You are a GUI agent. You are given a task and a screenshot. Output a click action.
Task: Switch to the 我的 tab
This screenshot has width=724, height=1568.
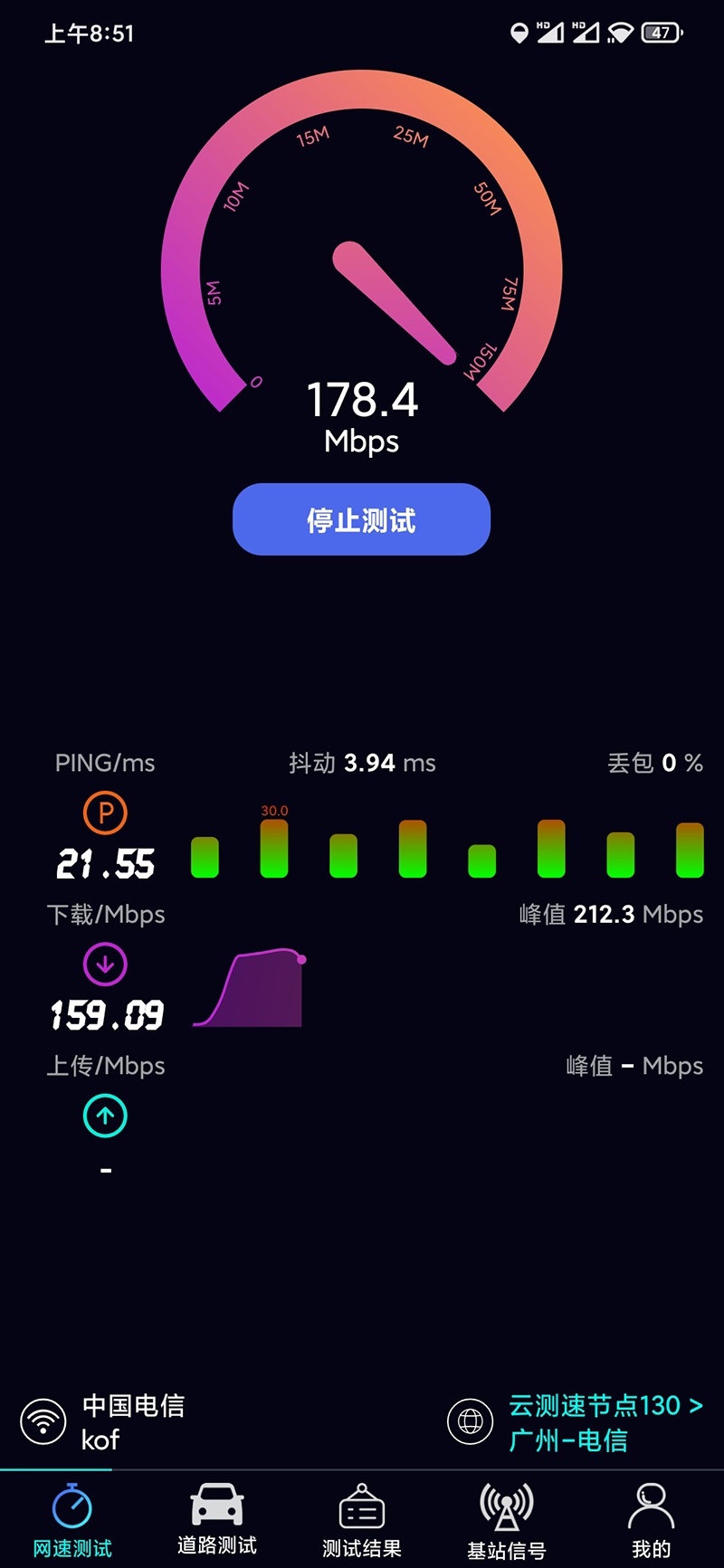tap(651, 1520)
